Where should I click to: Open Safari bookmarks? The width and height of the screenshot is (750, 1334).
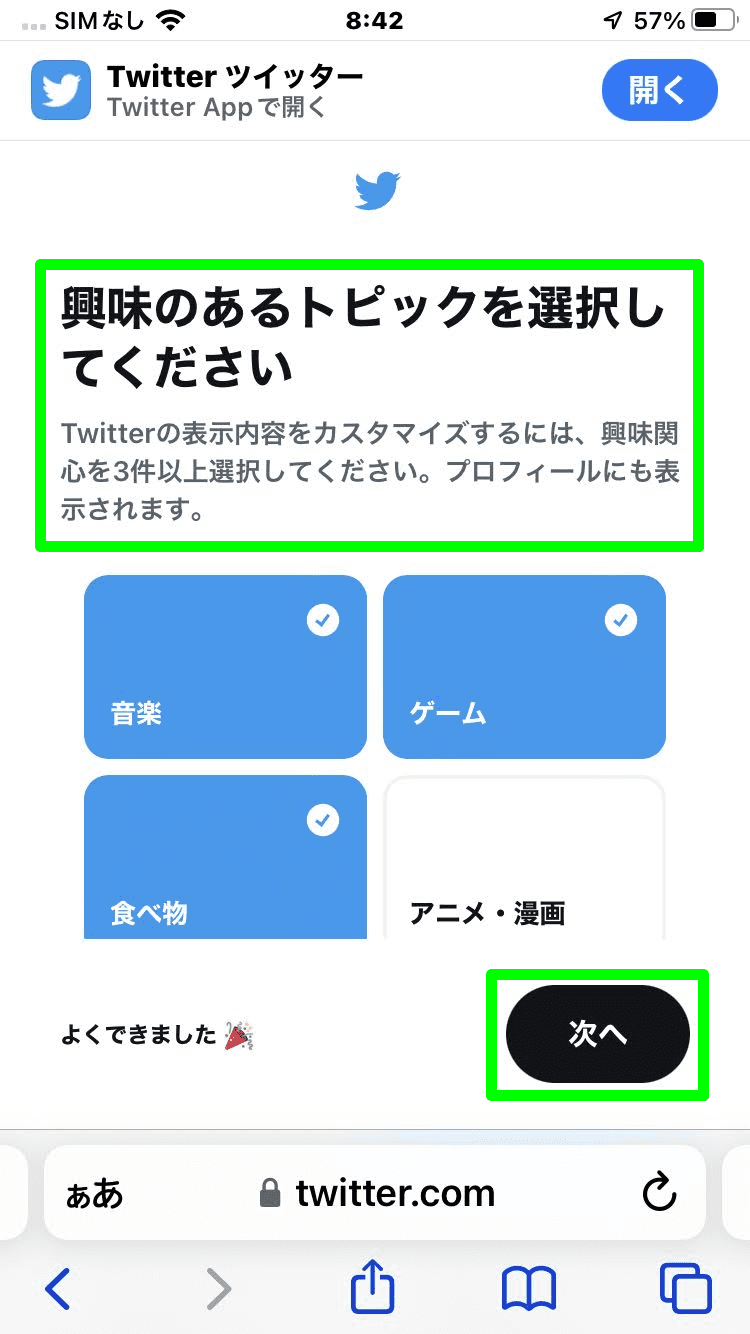(x=528, y=1288)
